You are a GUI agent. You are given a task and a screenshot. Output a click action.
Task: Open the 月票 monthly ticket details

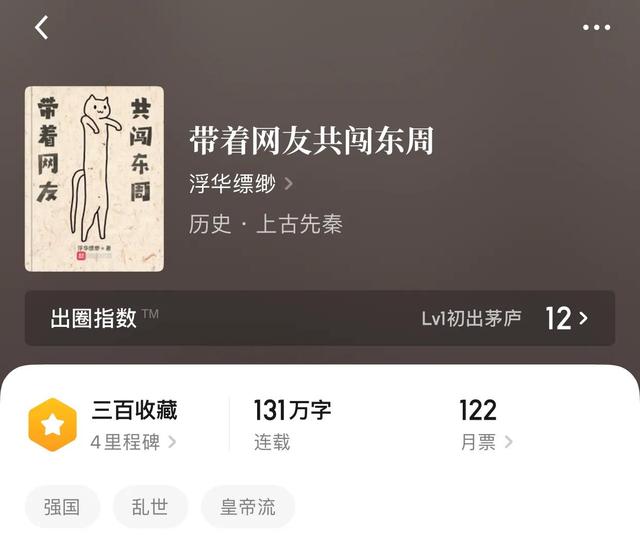coord(486,442)
